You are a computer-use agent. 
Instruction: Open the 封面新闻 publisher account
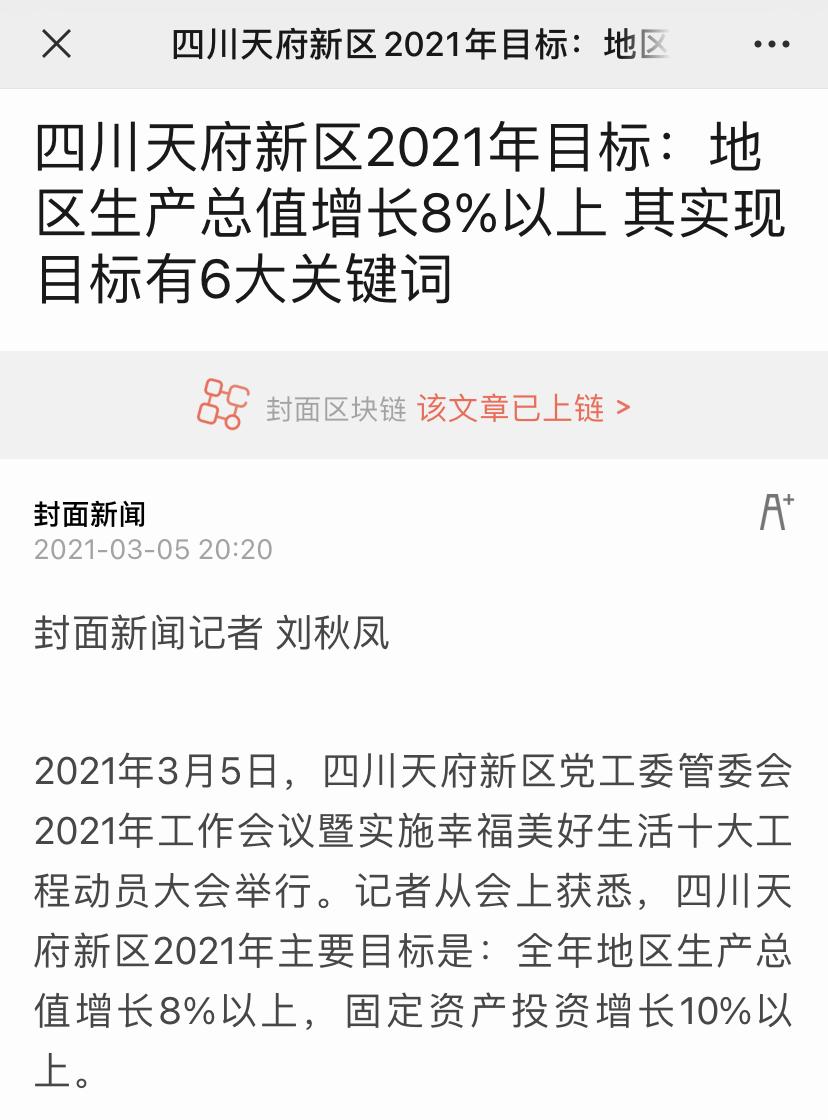(x=90, y=515)
